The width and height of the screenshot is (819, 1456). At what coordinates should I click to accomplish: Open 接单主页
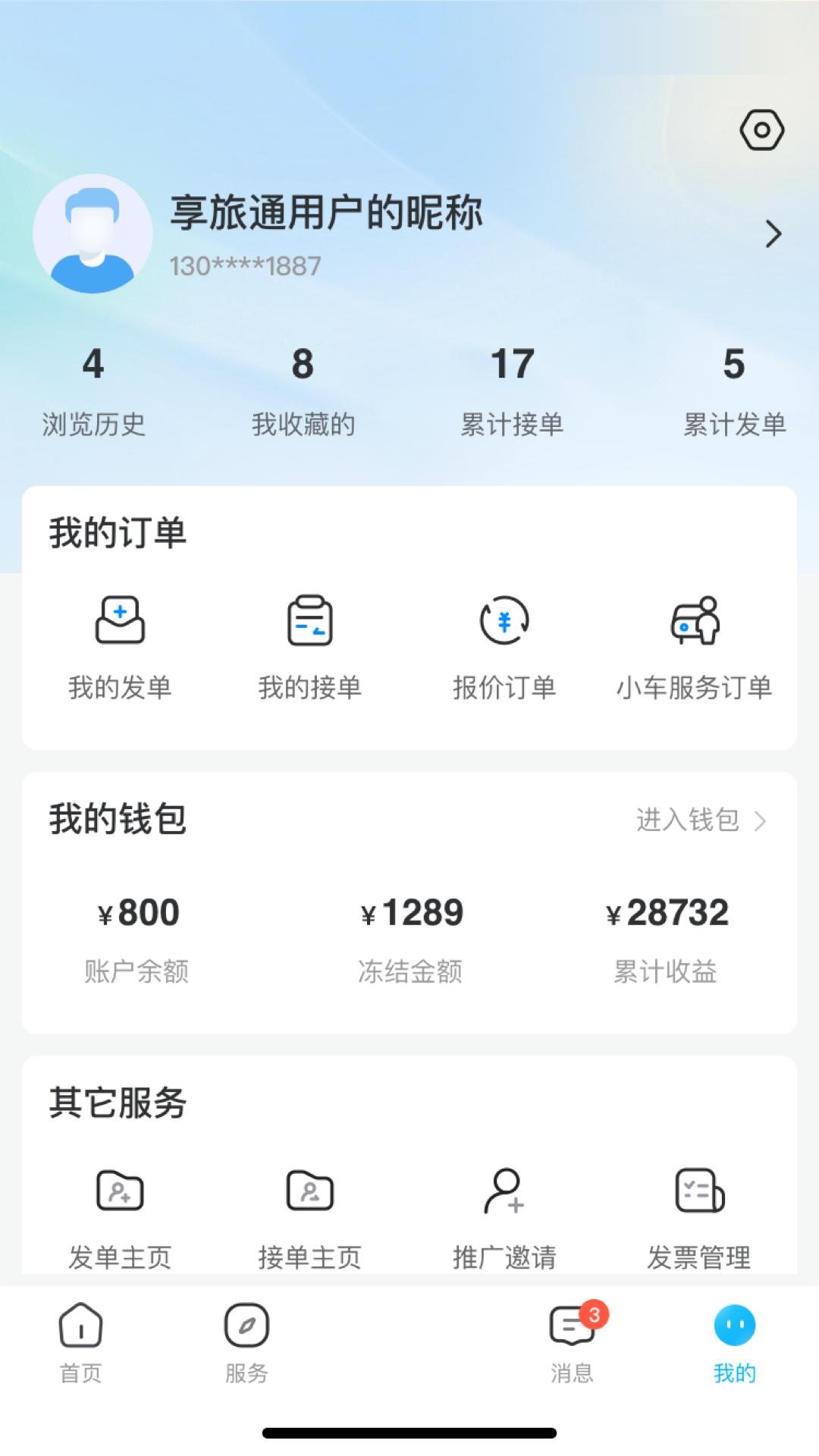click(x=309, y=1215)
